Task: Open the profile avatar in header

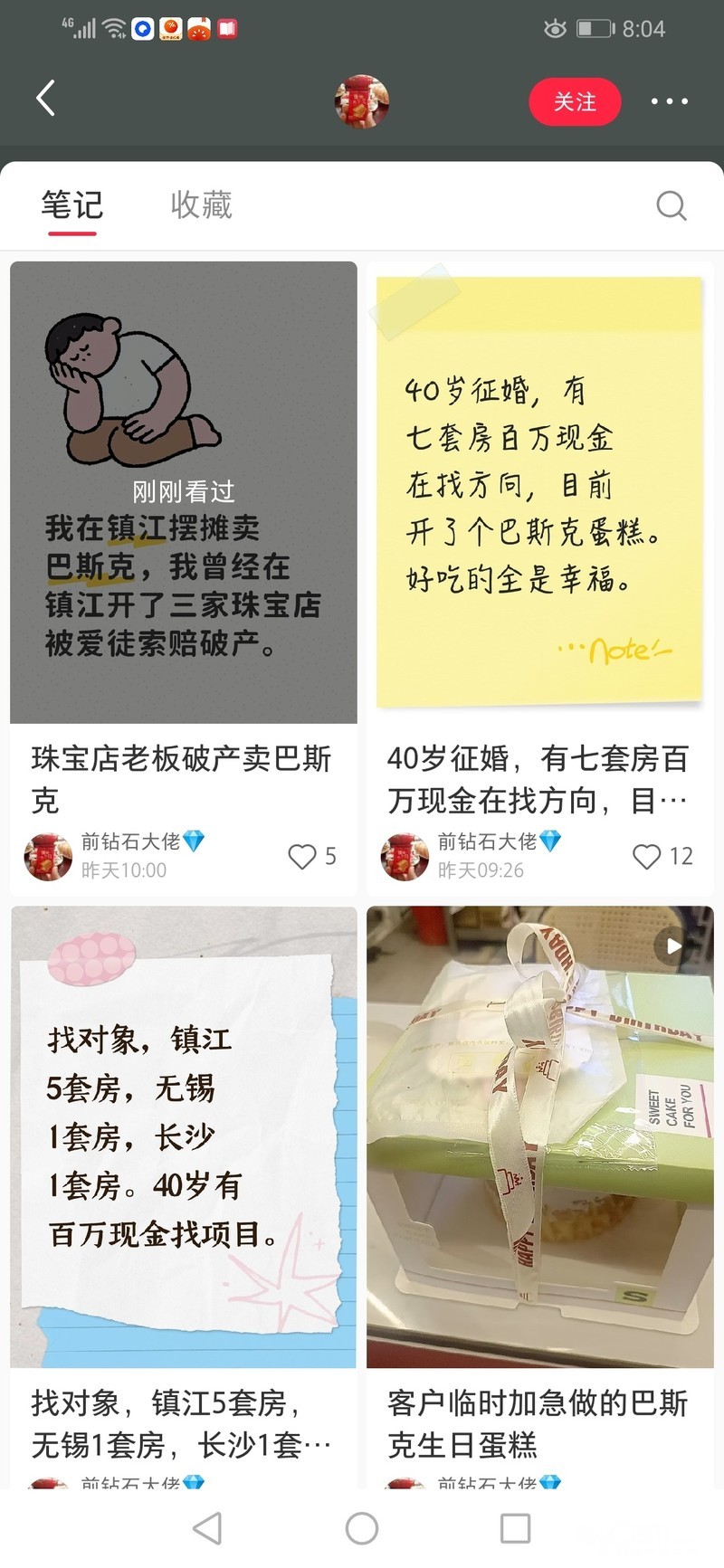Action: point(362,101)
